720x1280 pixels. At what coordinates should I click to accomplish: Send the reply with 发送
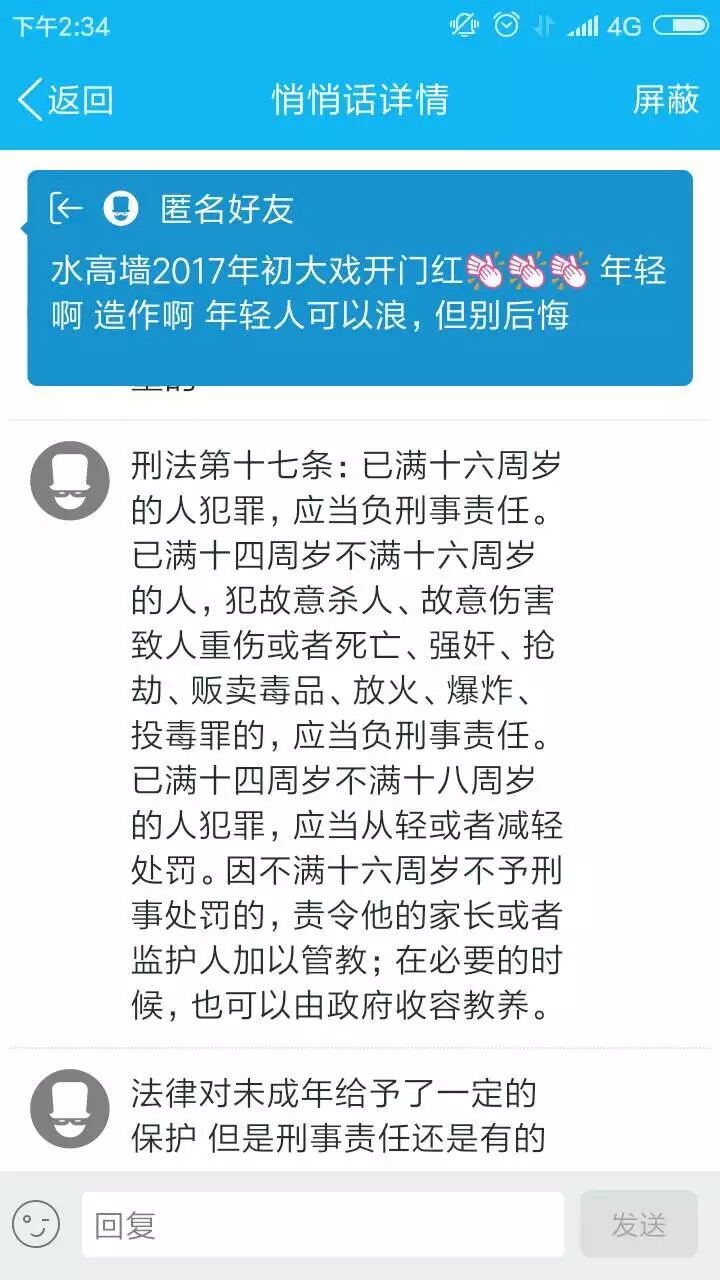638,1224
